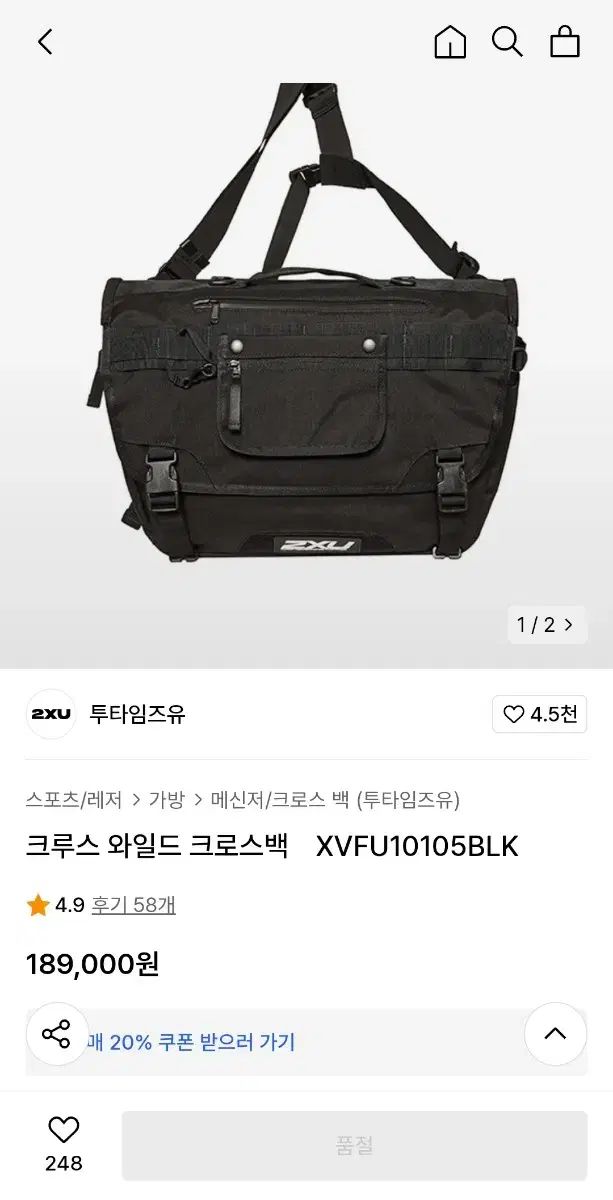Image resolution: width=613 pixels, height=1200 pixels.
Task: Jump to top with the up-arrow button
Action: (555, 1033)
